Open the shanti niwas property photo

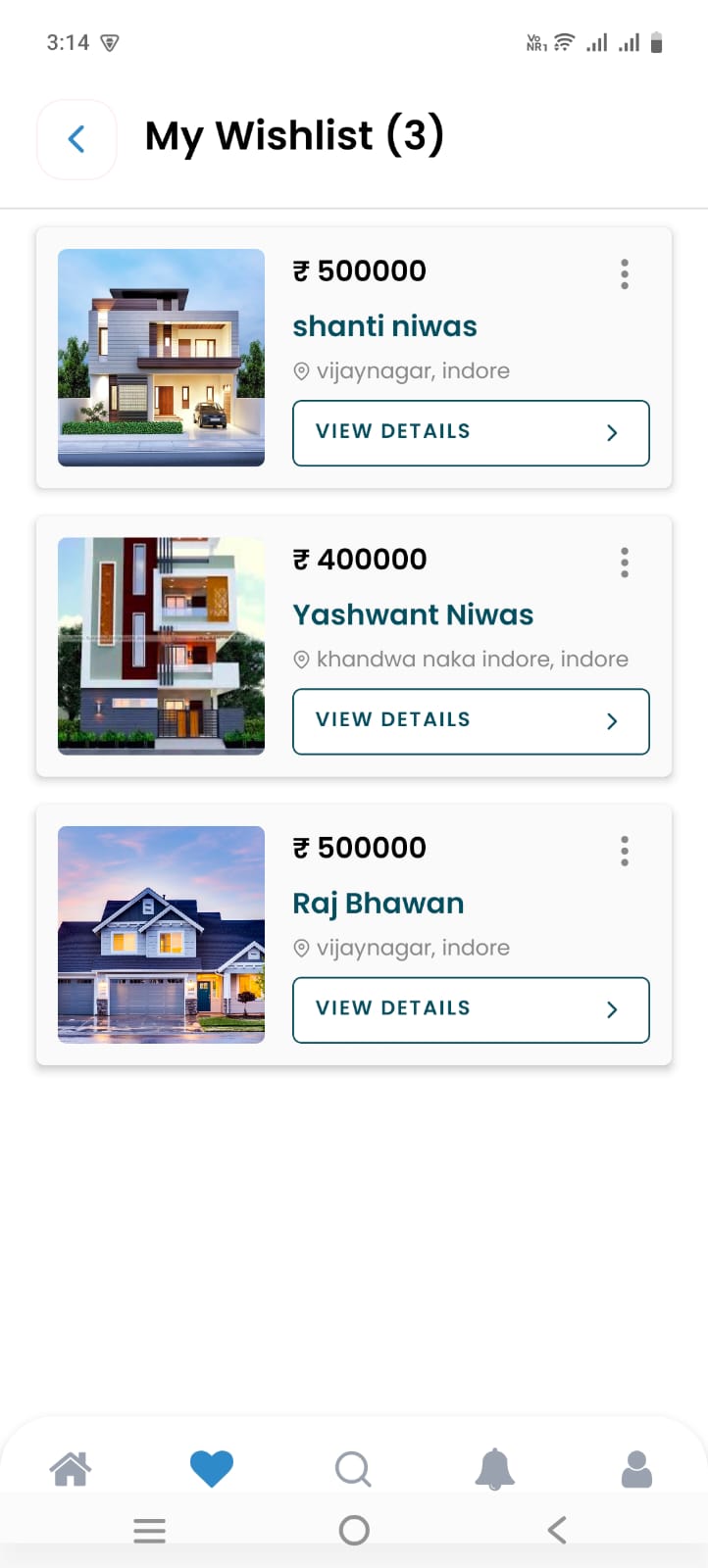click(x=161, y=358)
